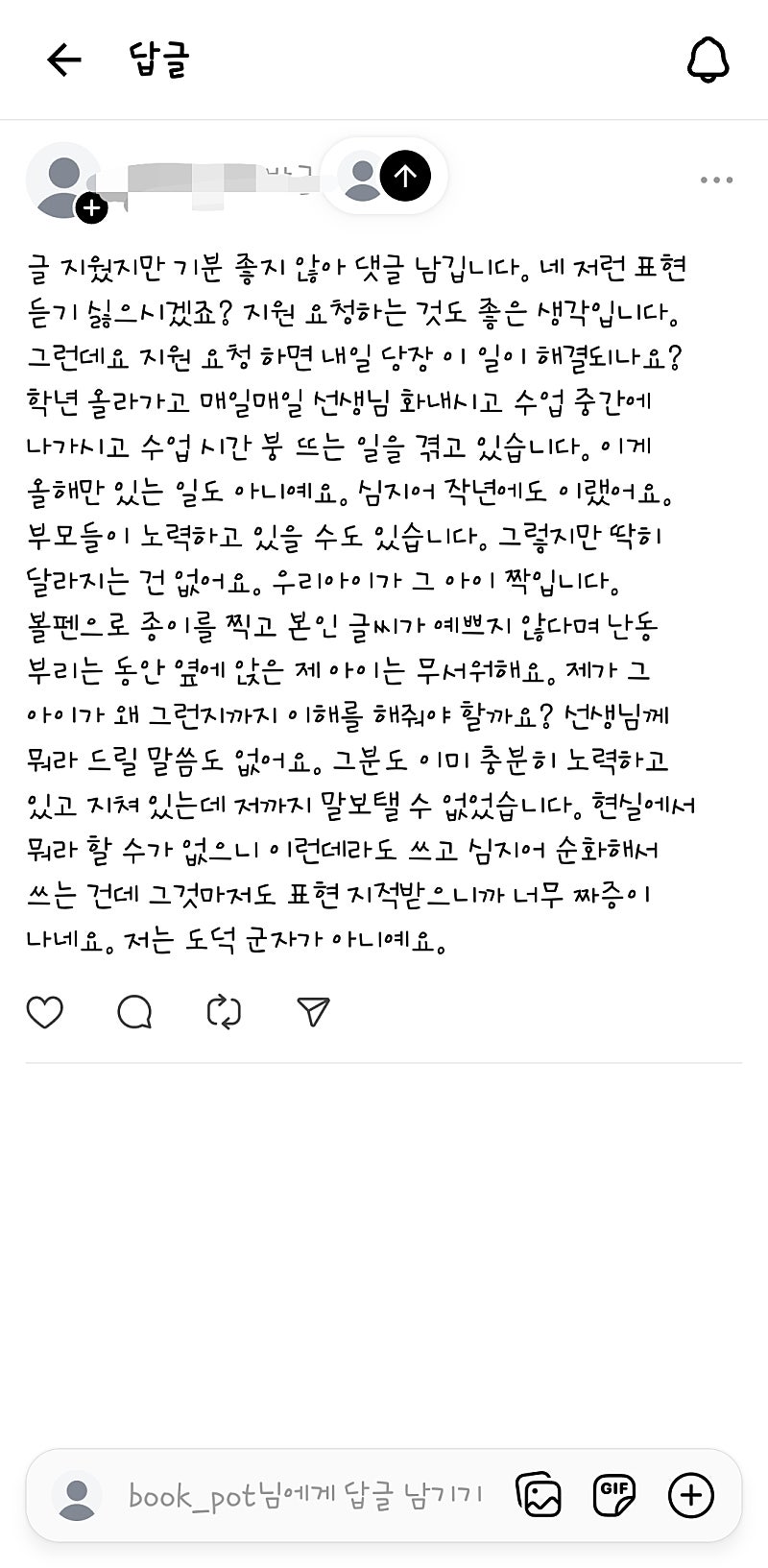This screenshot has width=768, height=1568.
Task: Open the notifications bell
Action: [x=708, y=60]
